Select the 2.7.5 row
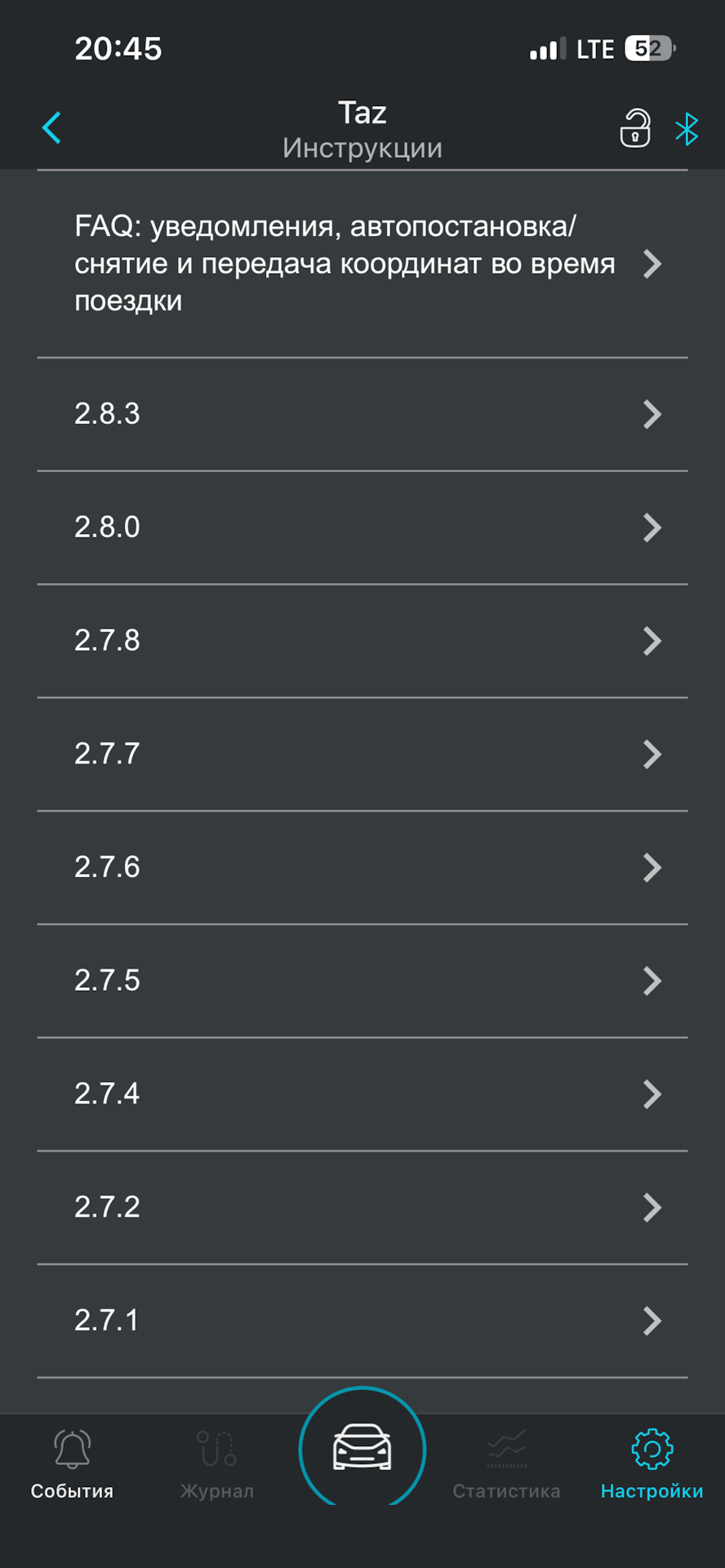 (362, 981)
